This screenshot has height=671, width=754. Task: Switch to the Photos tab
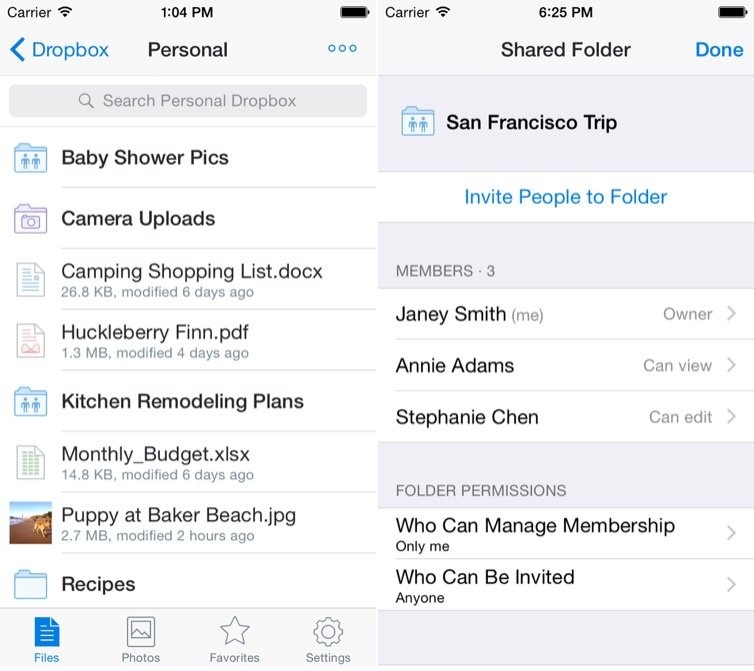pyautogui.click(x=141, y=640)
